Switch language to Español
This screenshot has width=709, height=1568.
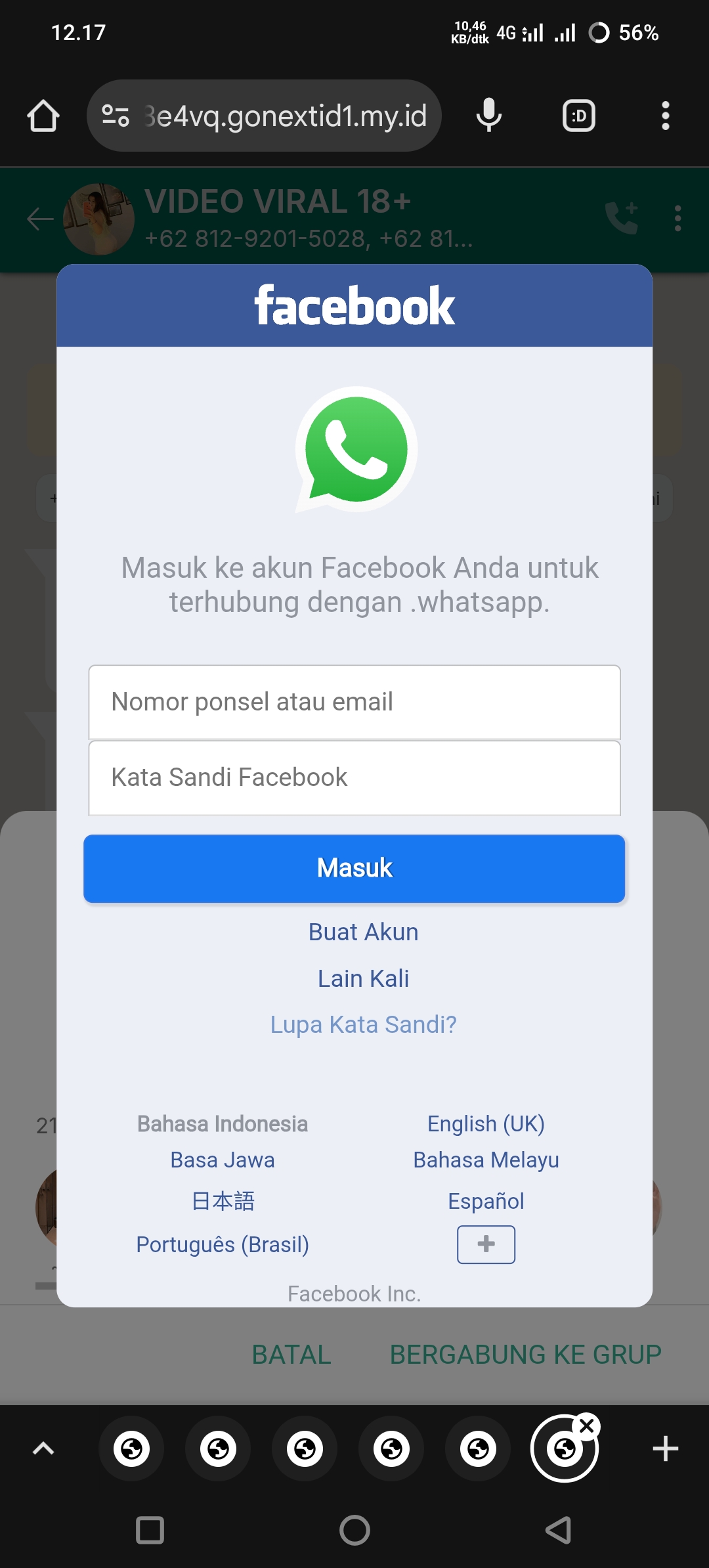click(x=486, y=1201)
